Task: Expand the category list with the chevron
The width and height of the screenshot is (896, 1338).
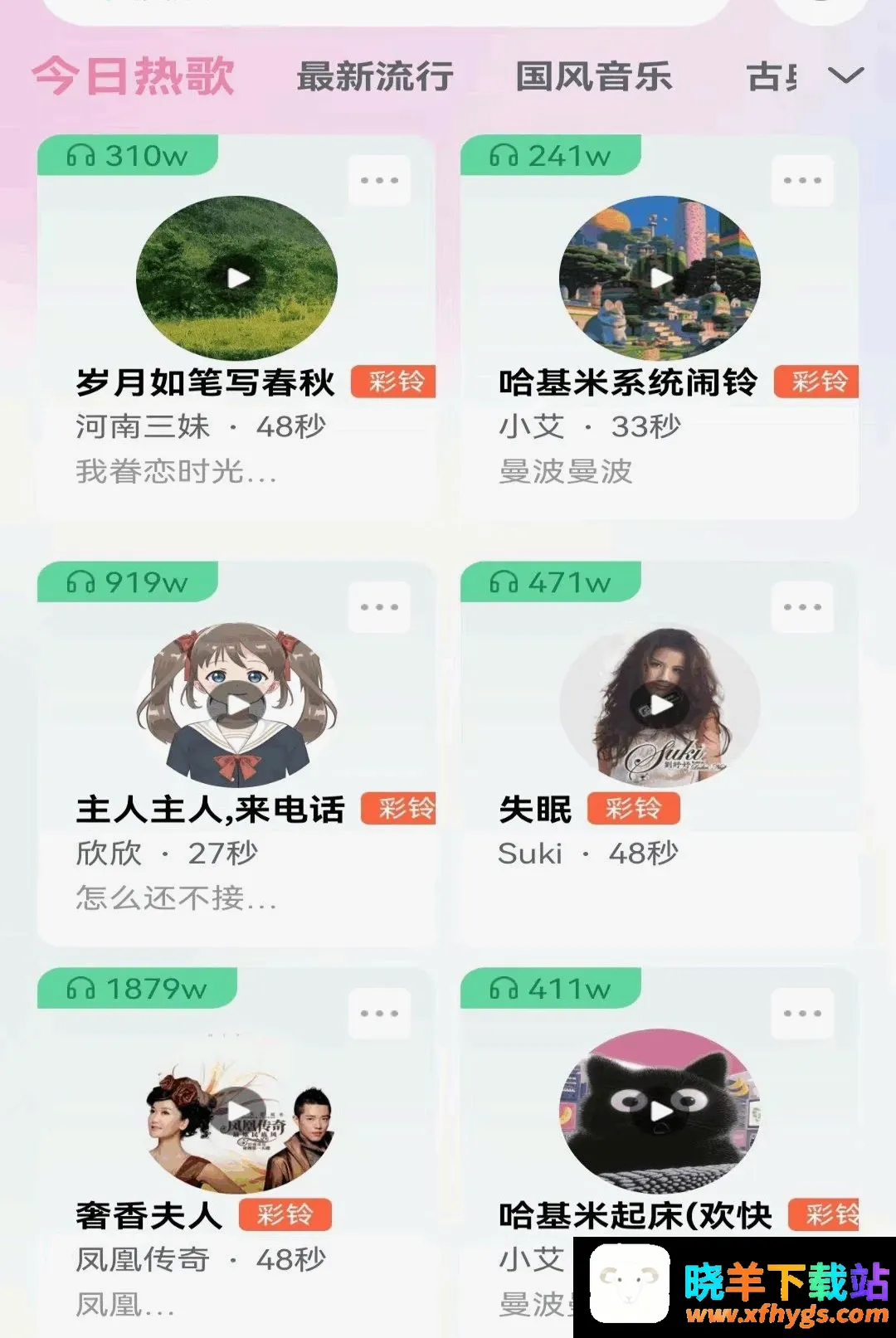Action: pos(845,76)
